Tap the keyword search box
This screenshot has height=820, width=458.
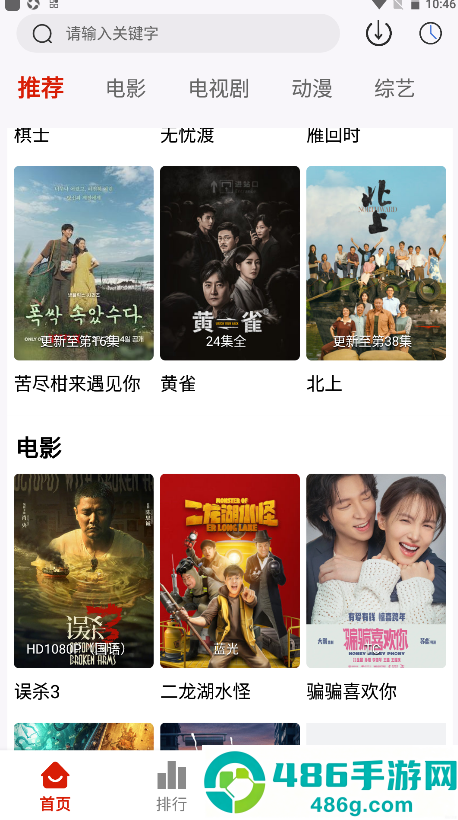click(x=178, y=33)
